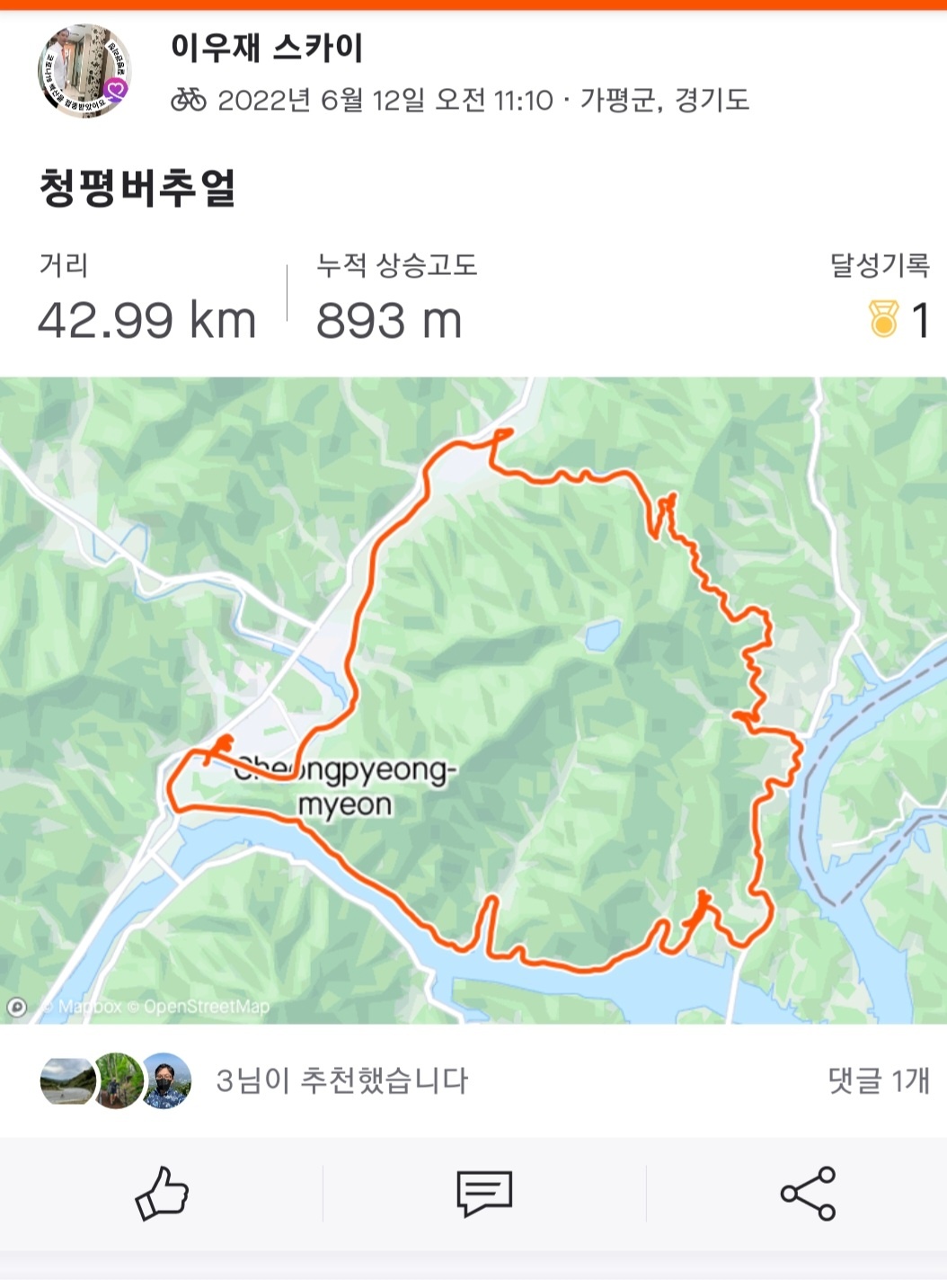
Task: Open the user name 이우재 스카이
Action: [267, 48]
